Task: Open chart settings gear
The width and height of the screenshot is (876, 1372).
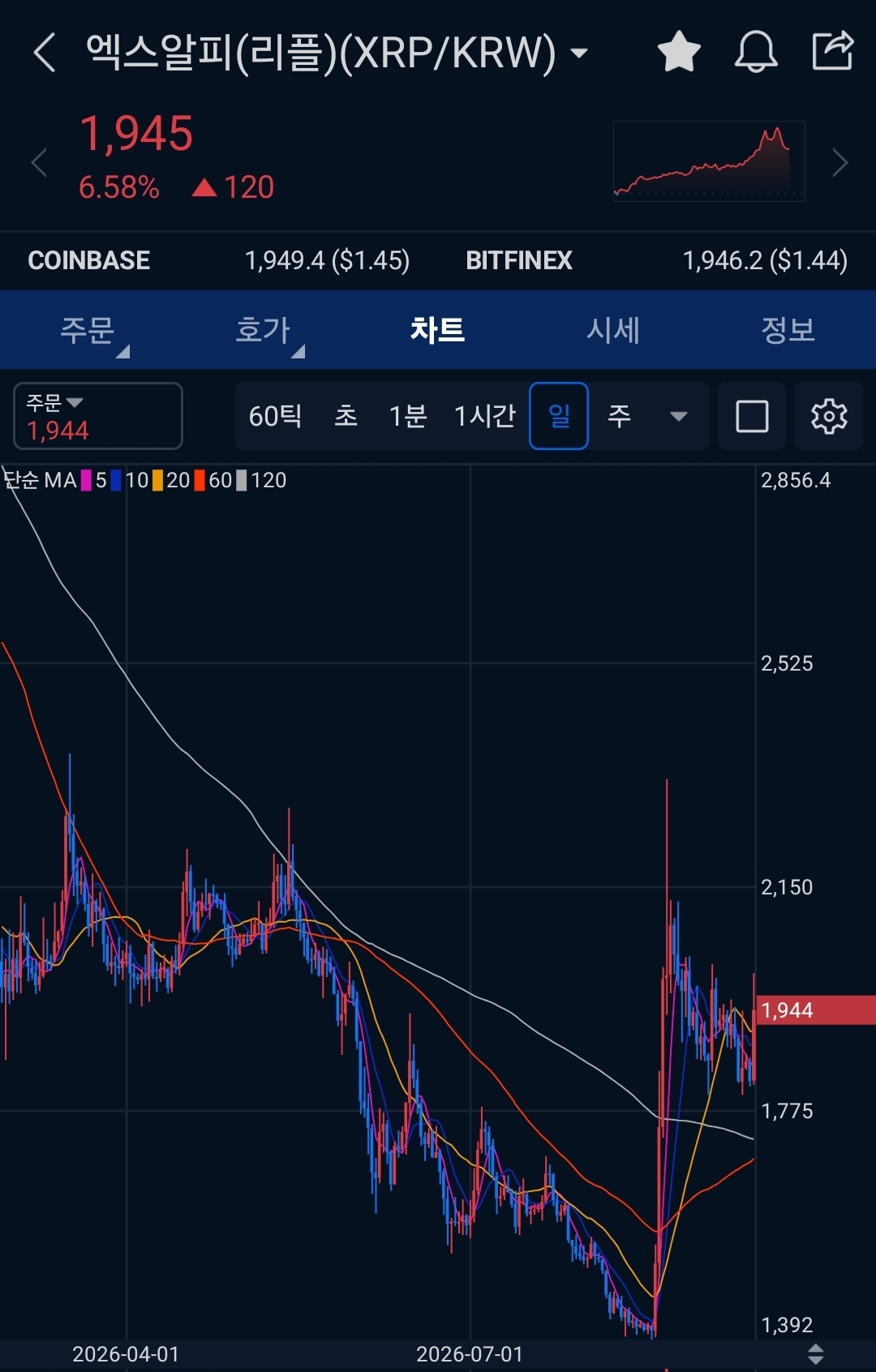Action: click(x=829, y=416)
